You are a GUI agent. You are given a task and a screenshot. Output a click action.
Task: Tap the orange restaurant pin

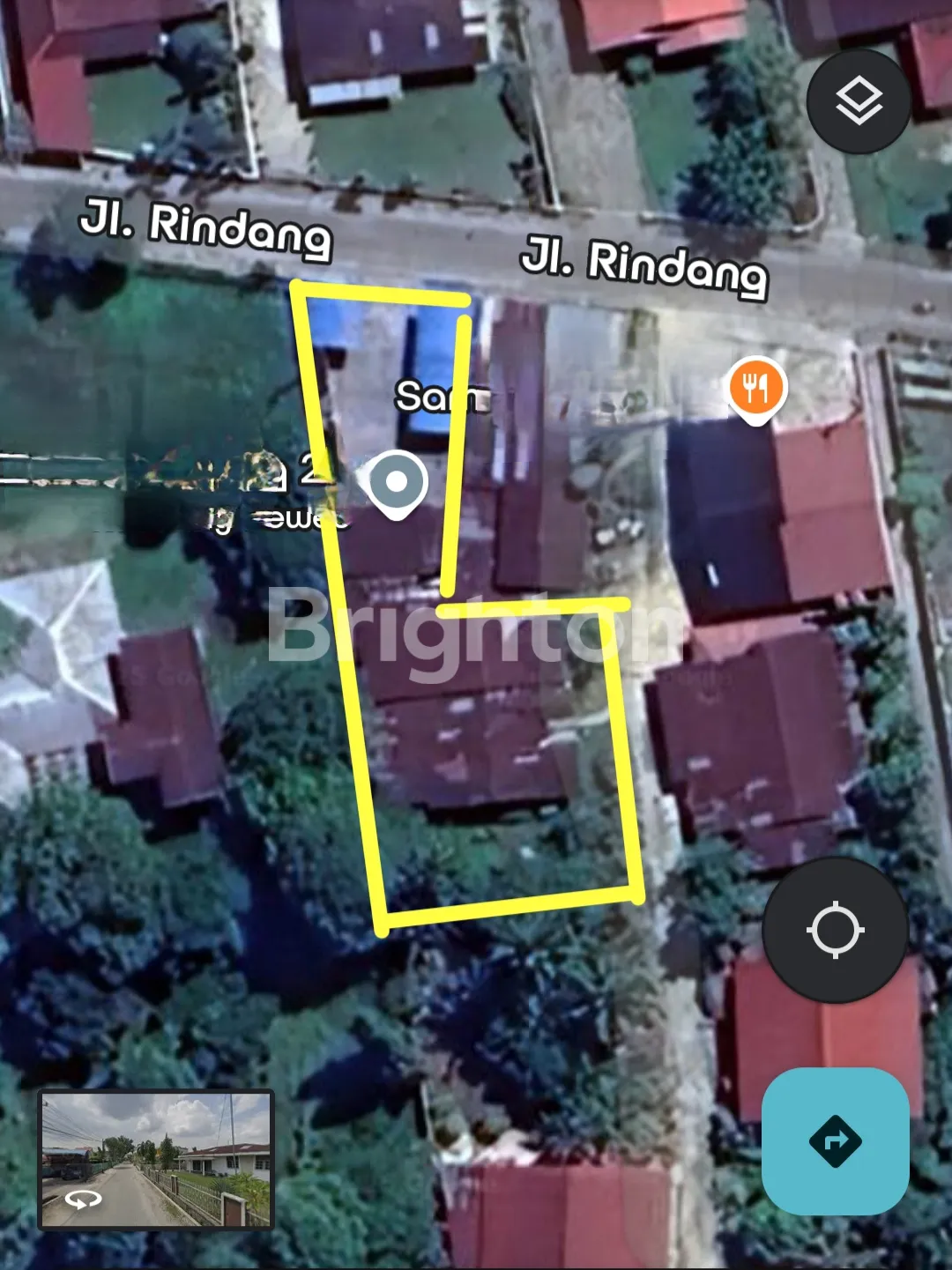pos(755,389)
